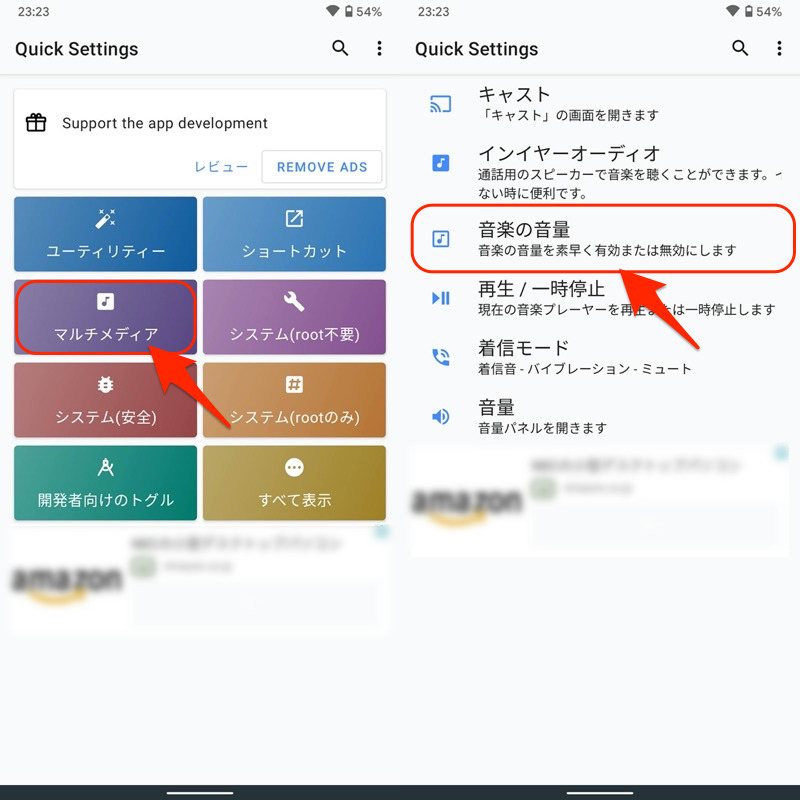Open the システム(安全) category
Image resolution: width=800 pixels, height=800 pixels.
coord(105,400)
